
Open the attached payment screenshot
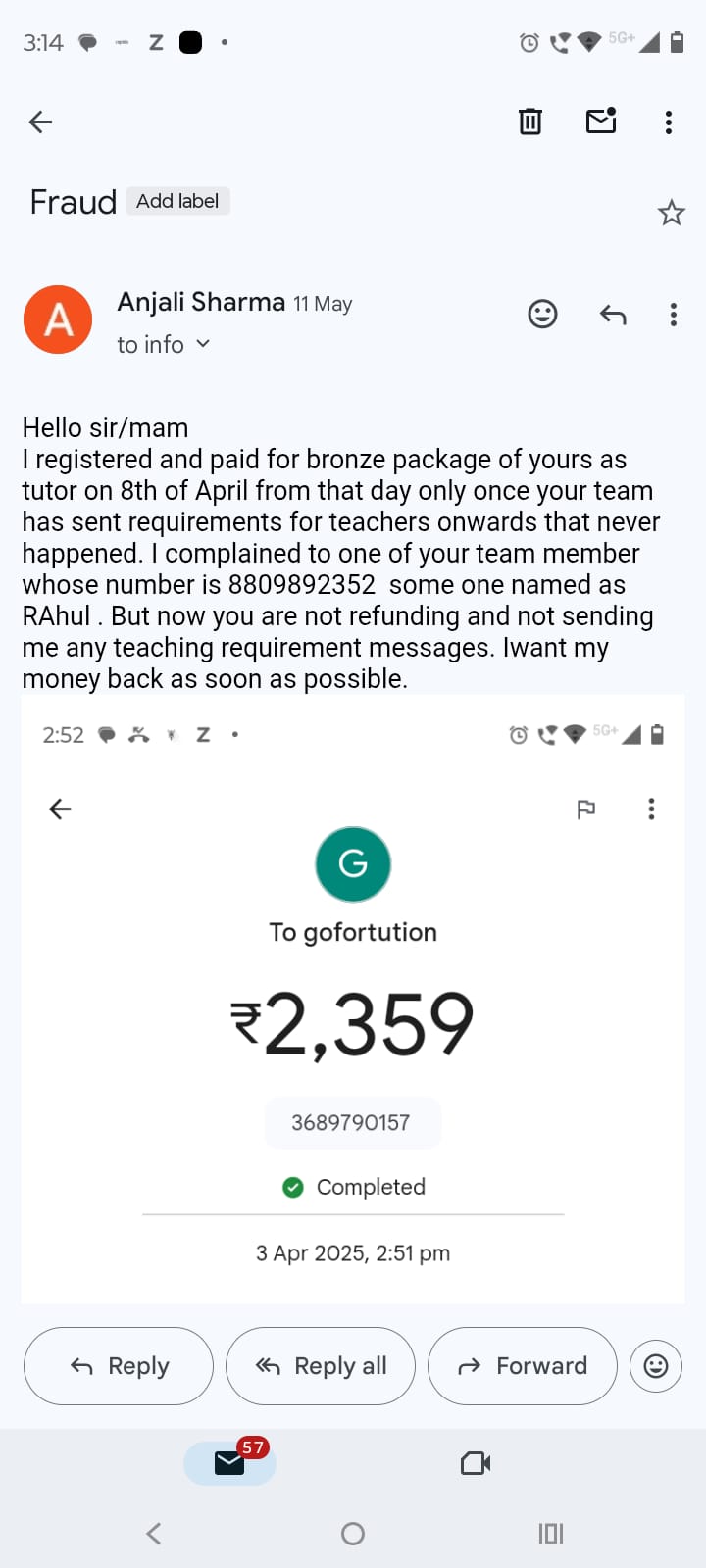[x=353, y=1000]
